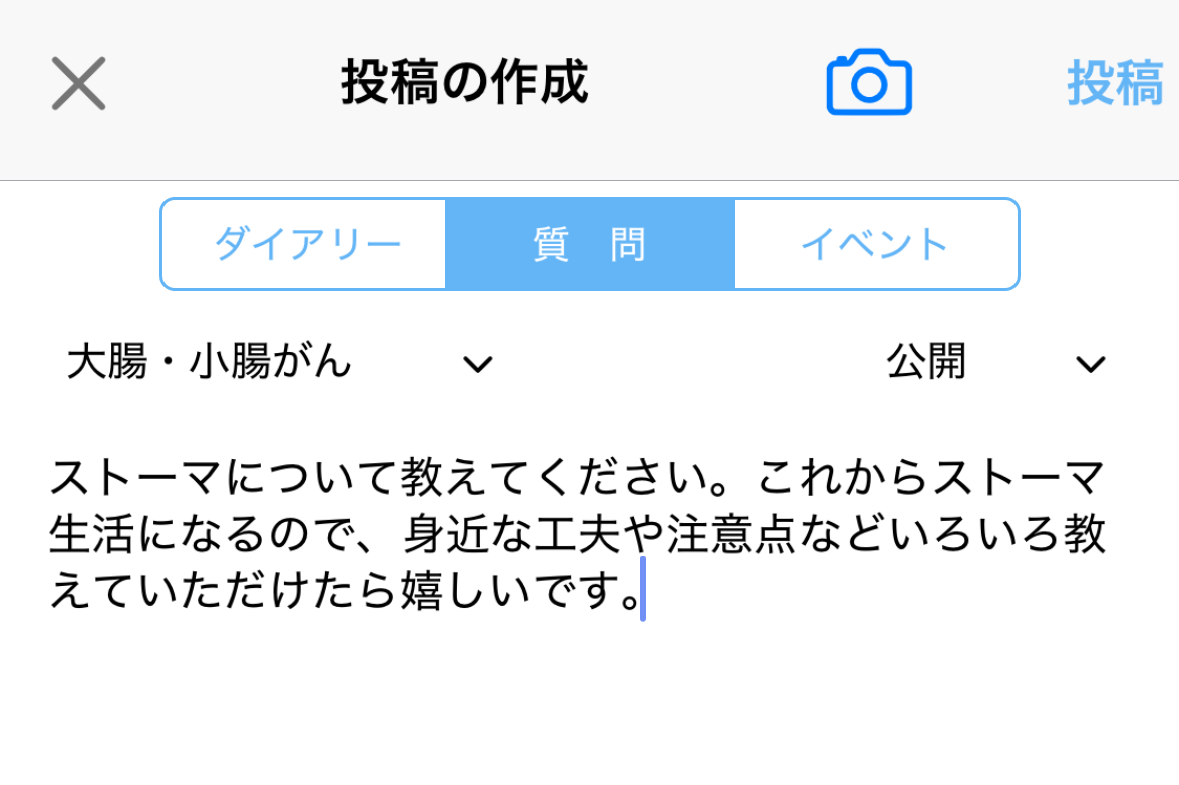Image resolution: width=1179 pixels, height=785 pixels.
Task: Switch to the イベント tab
Action: click(x=875, y=245)
